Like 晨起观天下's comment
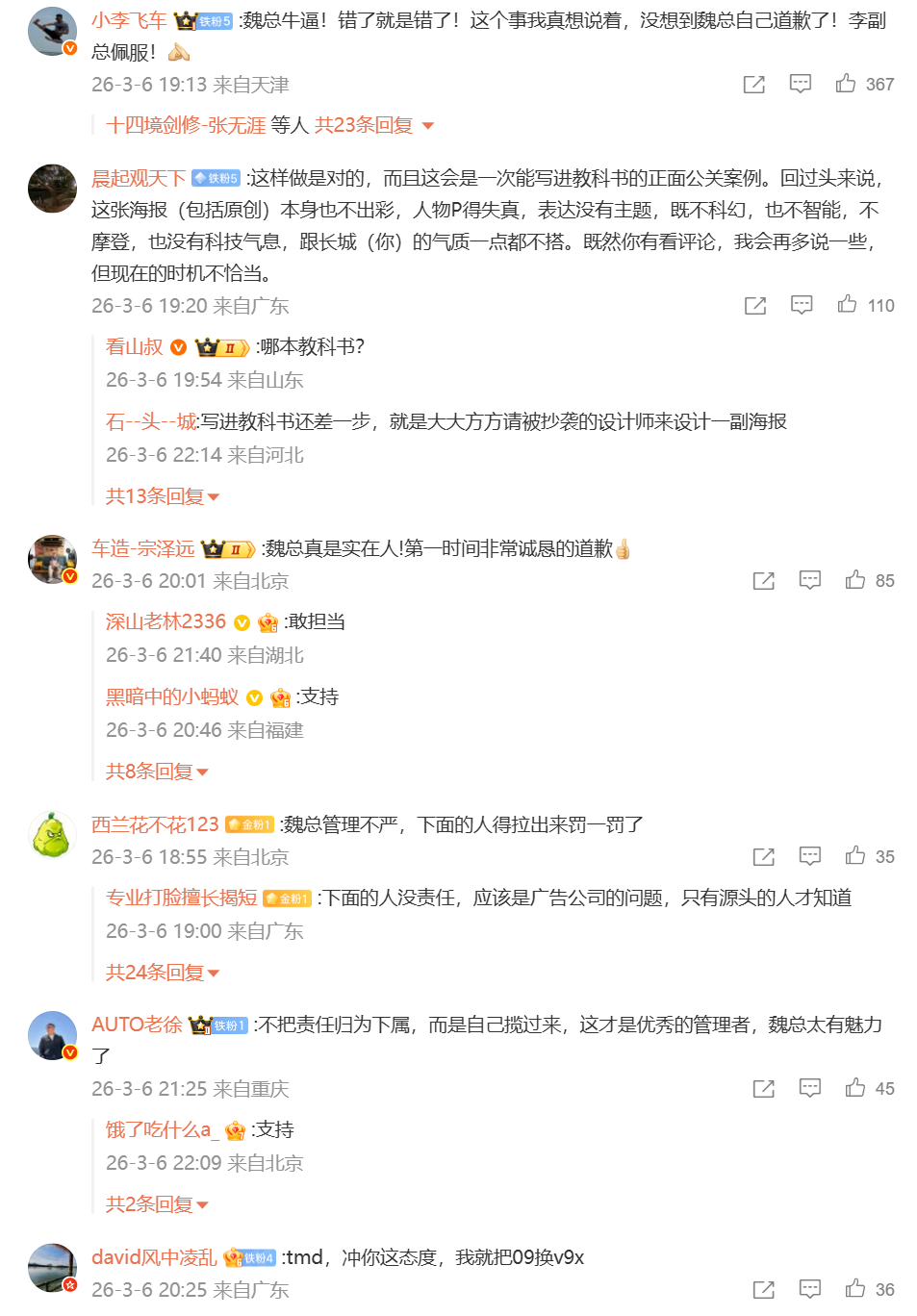 click(847, 305)
